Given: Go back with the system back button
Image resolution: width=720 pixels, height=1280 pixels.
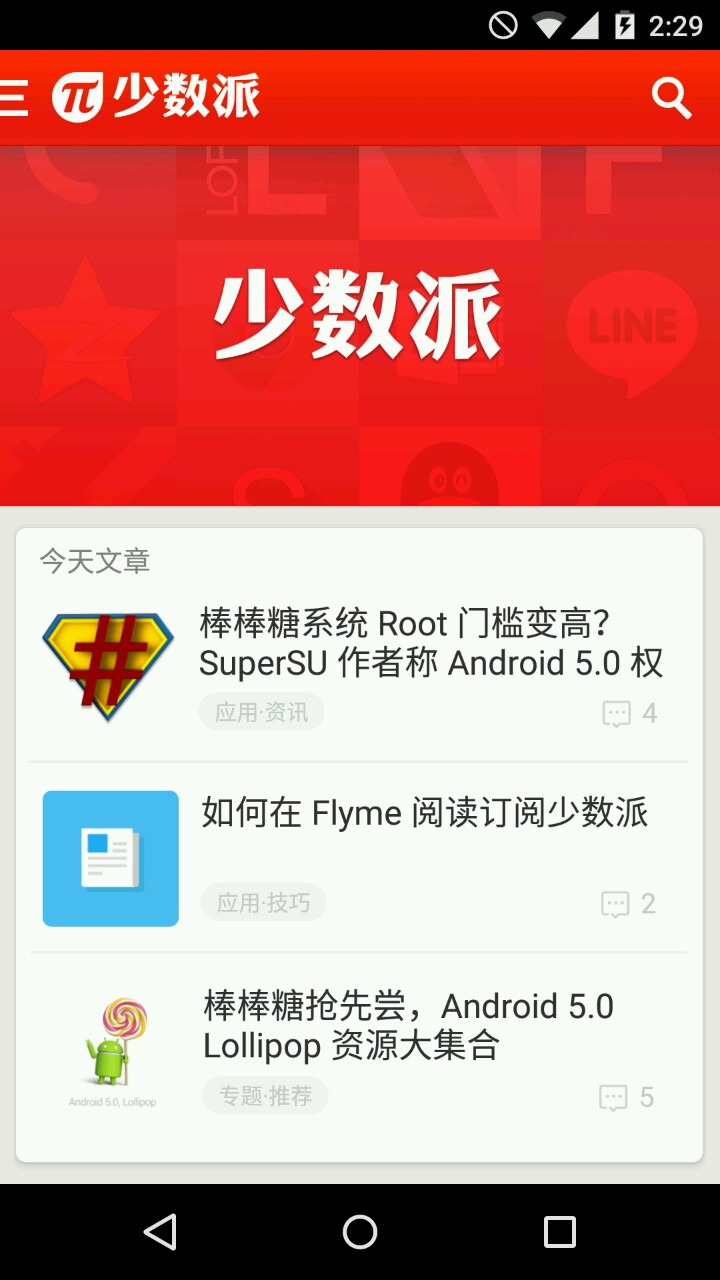Looking at the screenshot, I should click(x=160, y=1232).
